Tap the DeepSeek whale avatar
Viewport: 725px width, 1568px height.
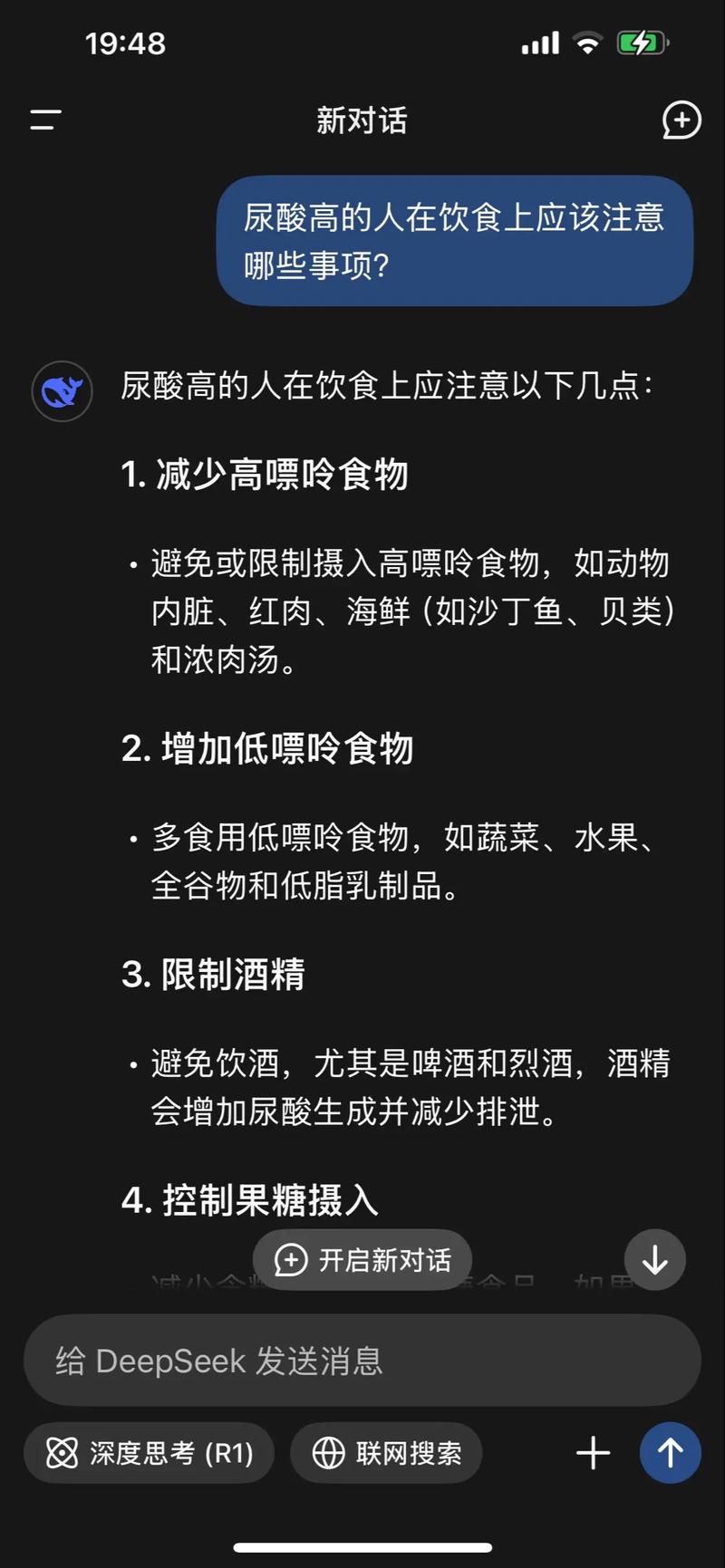tap(61, 390)
